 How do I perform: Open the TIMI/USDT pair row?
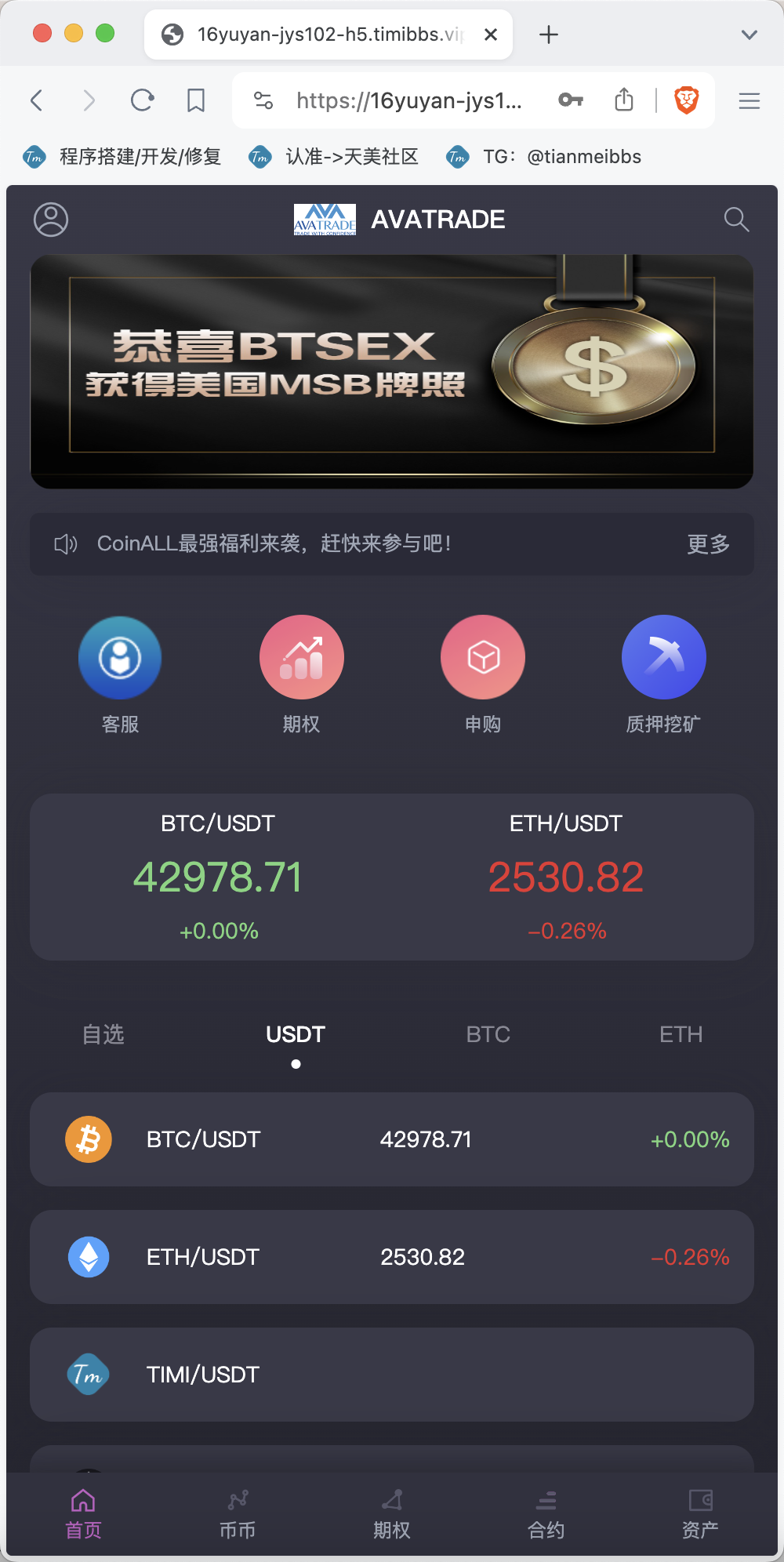pos(392,1375)
